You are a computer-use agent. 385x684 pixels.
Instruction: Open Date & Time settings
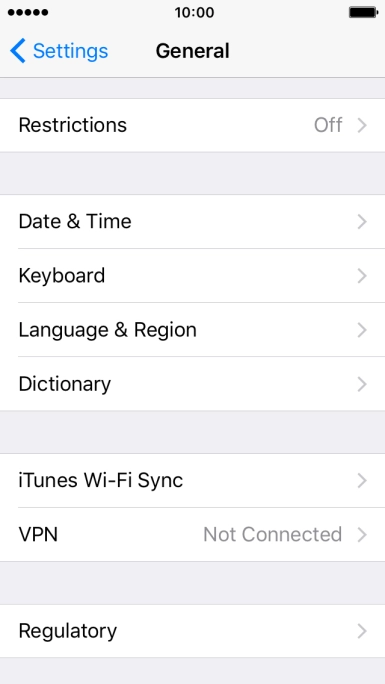point(192,222)
